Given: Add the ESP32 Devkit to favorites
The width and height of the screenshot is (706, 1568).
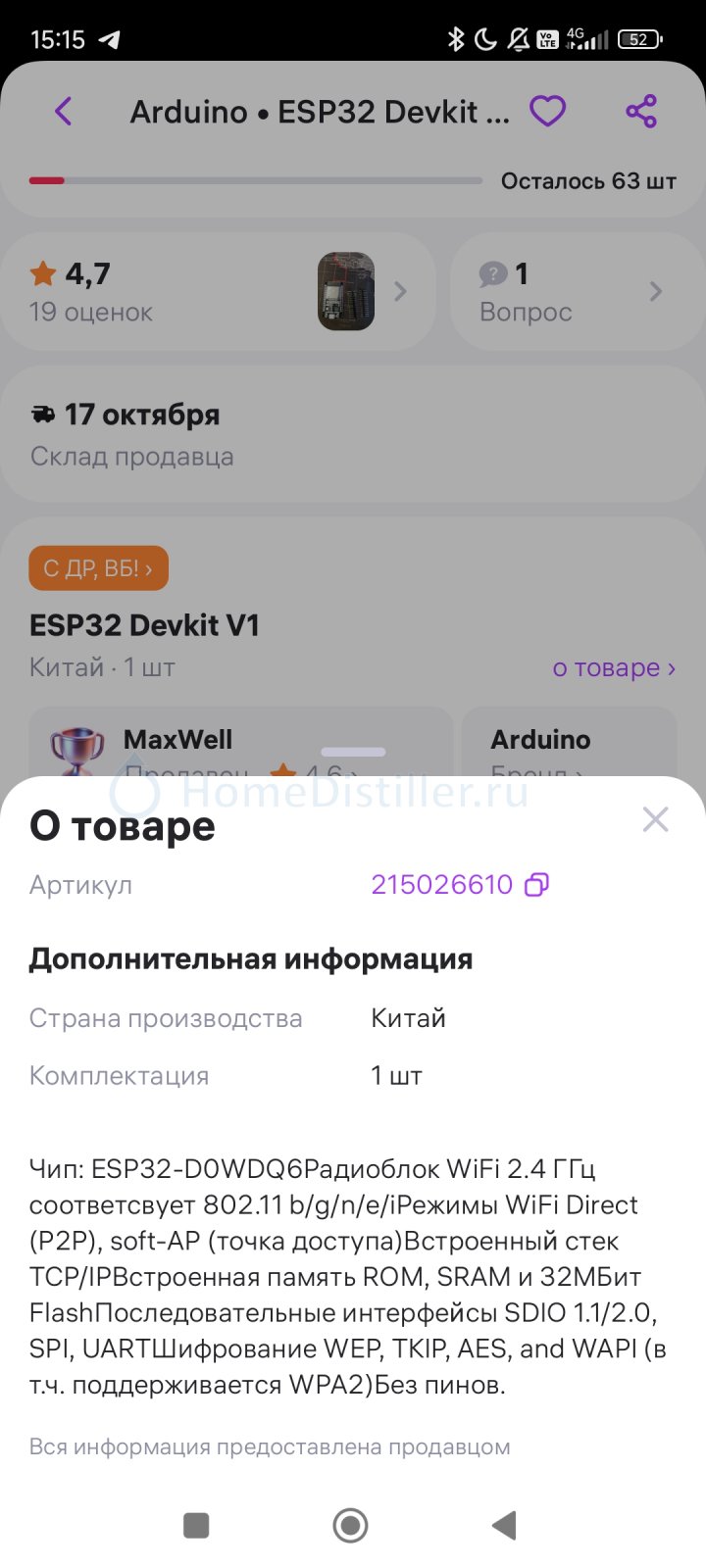Looking at the screenshot, I should tap(547, 112).
